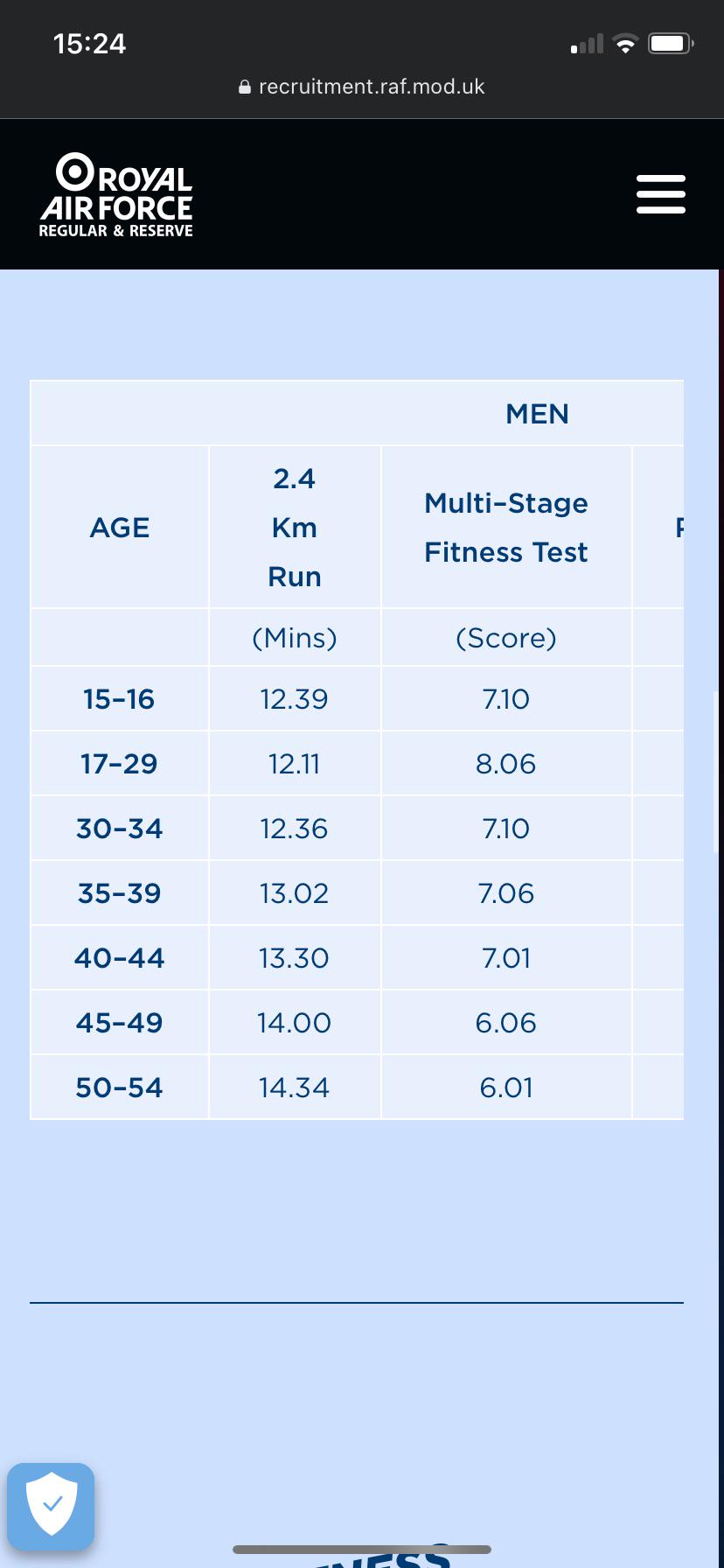This screenshot has width=724, height=1568.
Task: Tap the Royal Air Force logo
Action: tap(116, 195)
